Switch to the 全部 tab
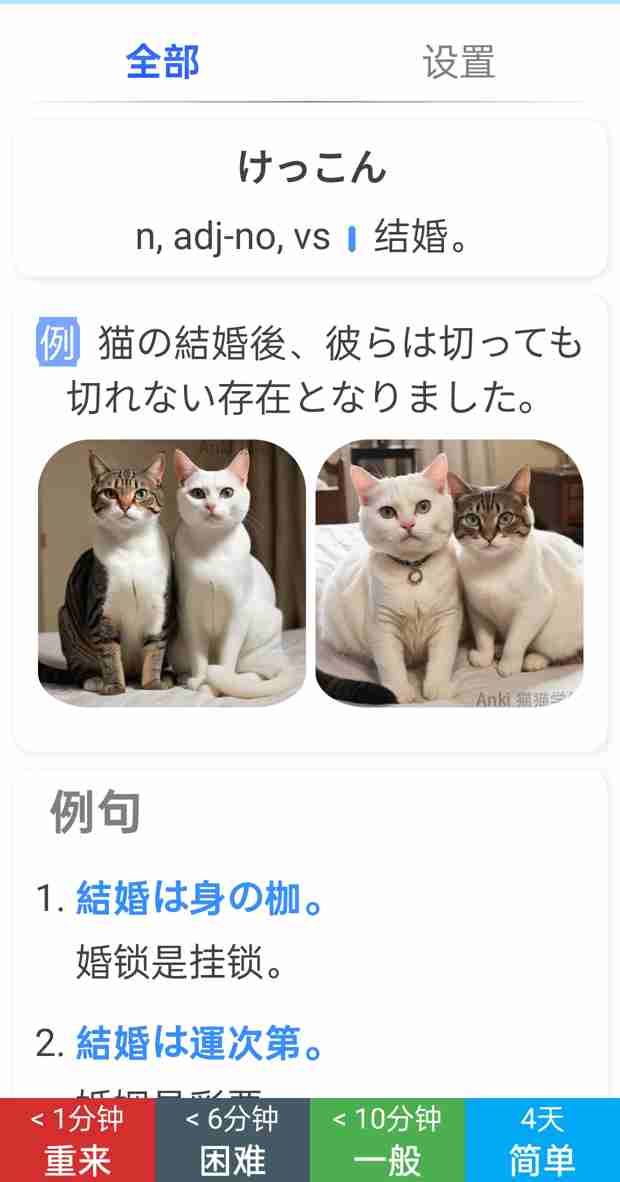The height and width of the screenshot is (1182, 620). point(163,62)
